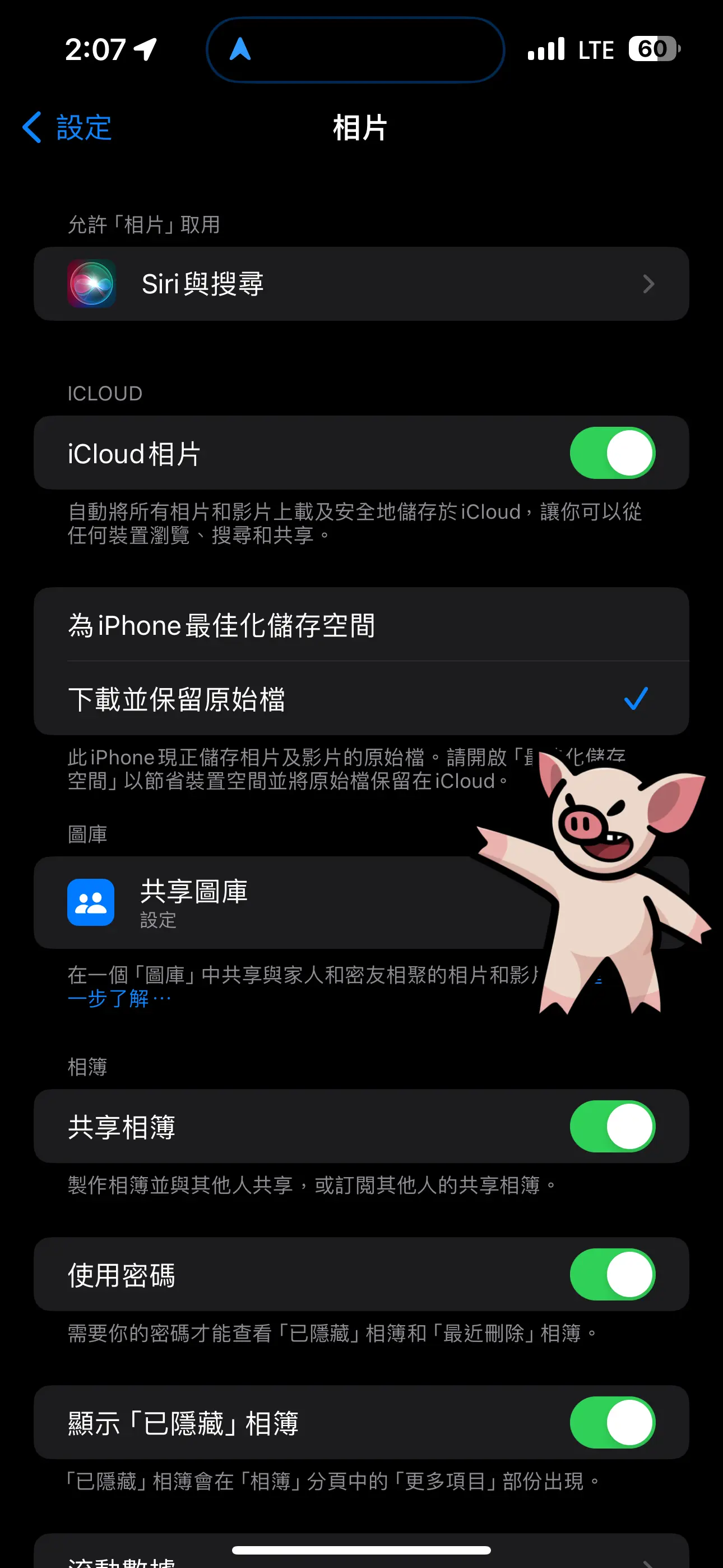The height and width of the screenshot is (1568, 723).
Task: Tap the 共享圖庫 people icon
Action: pyautogui.click(x=90, y=903)
